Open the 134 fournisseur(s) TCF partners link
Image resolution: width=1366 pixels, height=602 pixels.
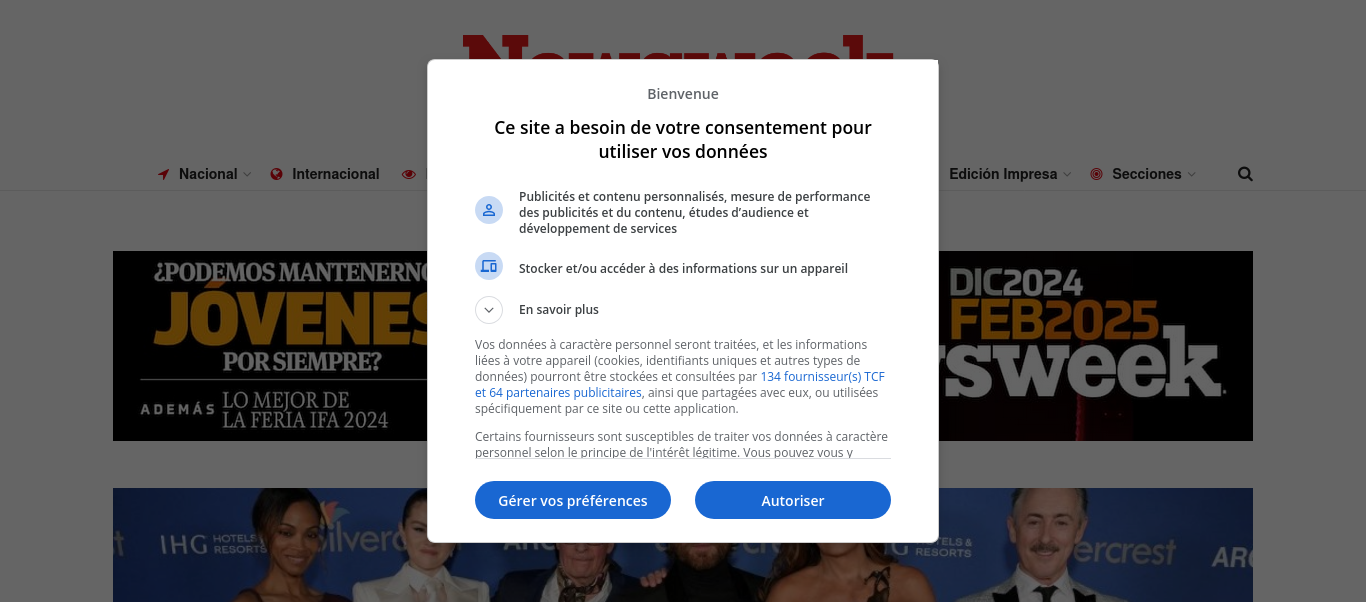point(822,377)
